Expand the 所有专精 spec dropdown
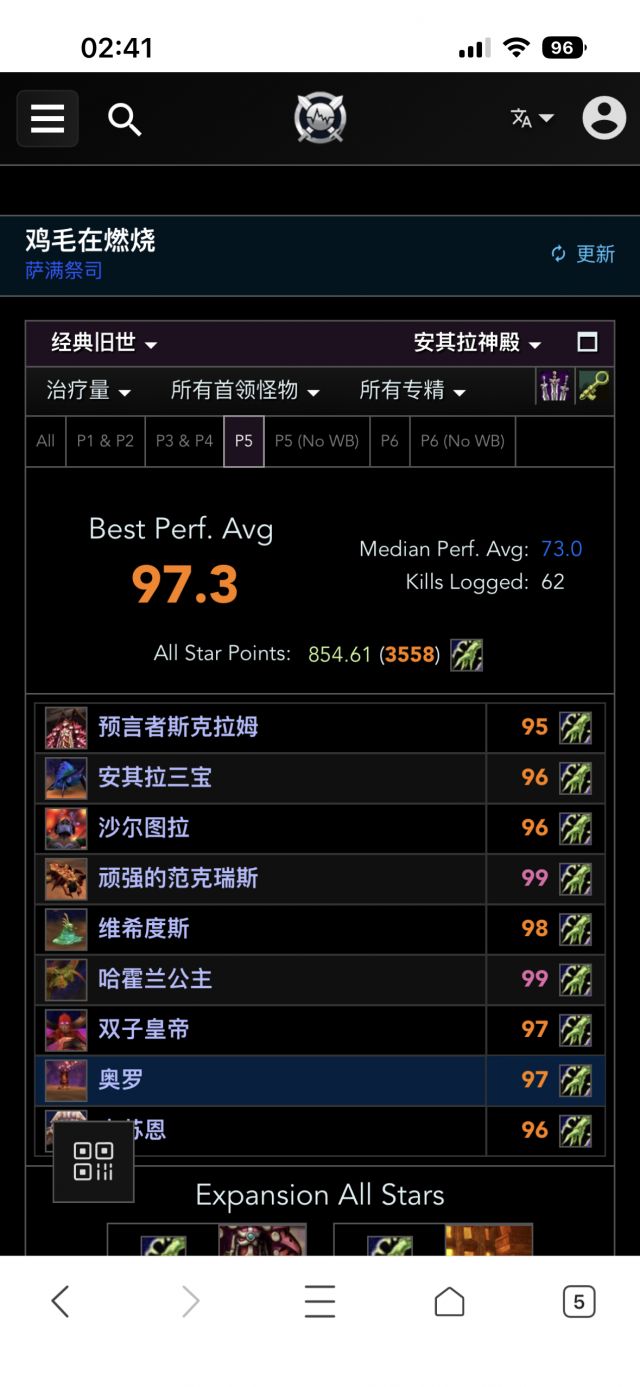Image resolution: width=640 pixels, height=1387 pixels. click(412, 391)
